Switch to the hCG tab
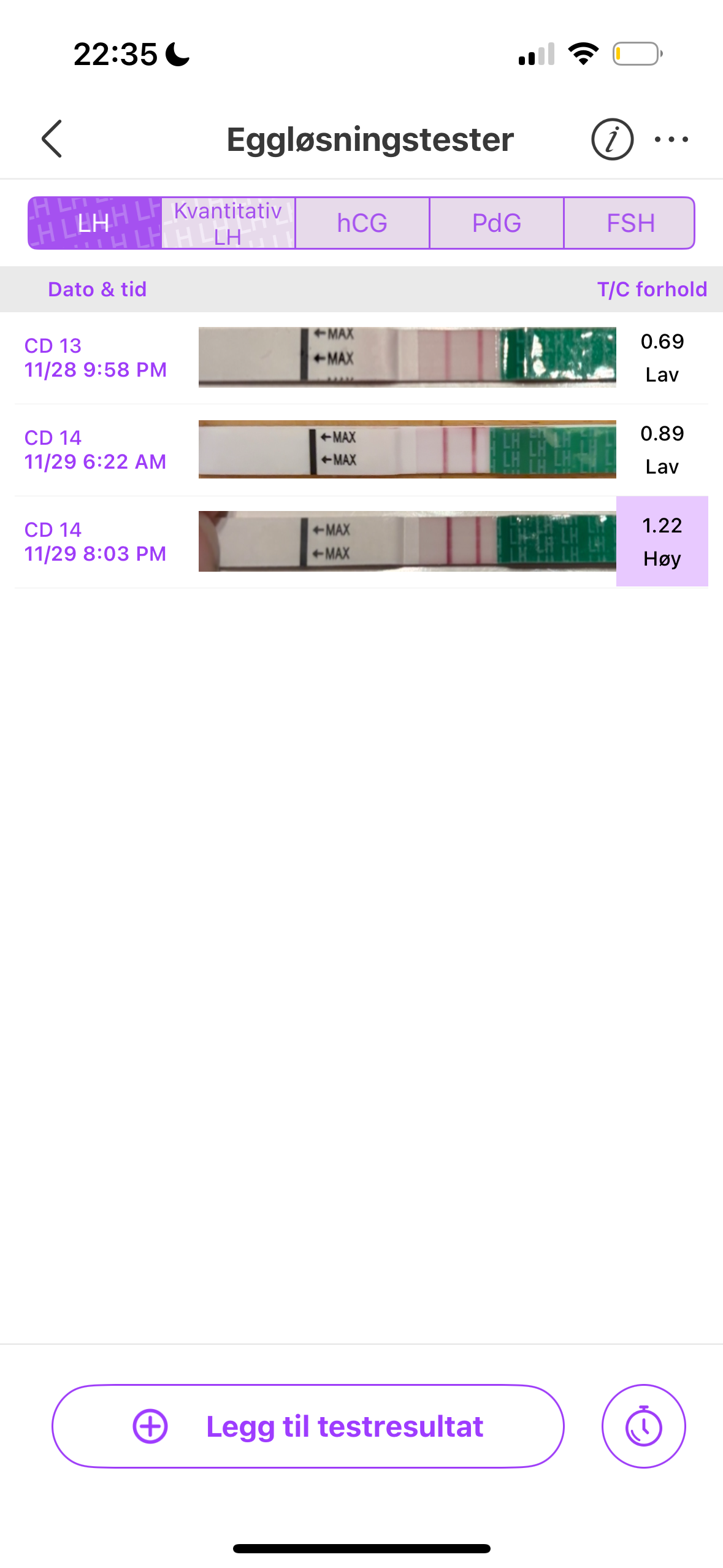 pos(362,223)
